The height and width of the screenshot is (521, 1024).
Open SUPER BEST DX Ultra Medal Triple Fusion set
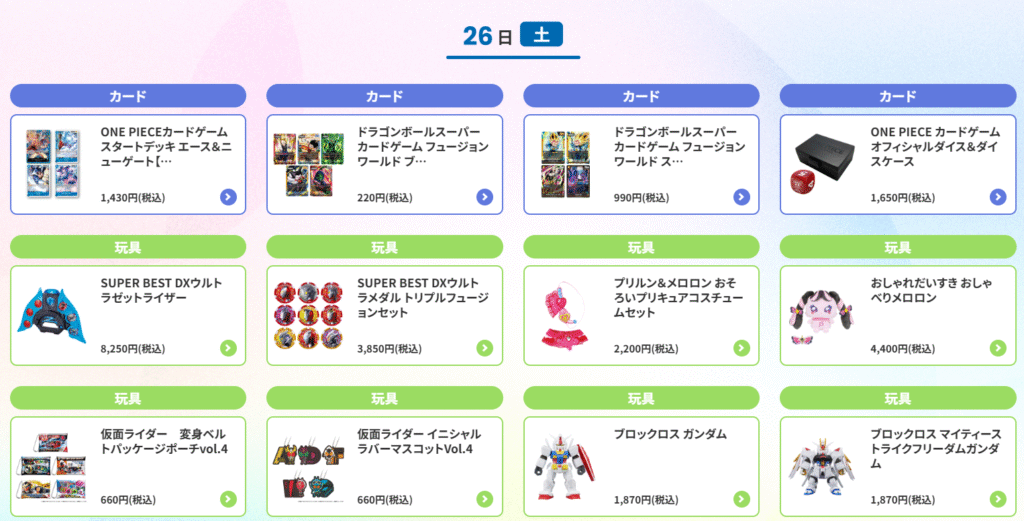tap(385, 315)
